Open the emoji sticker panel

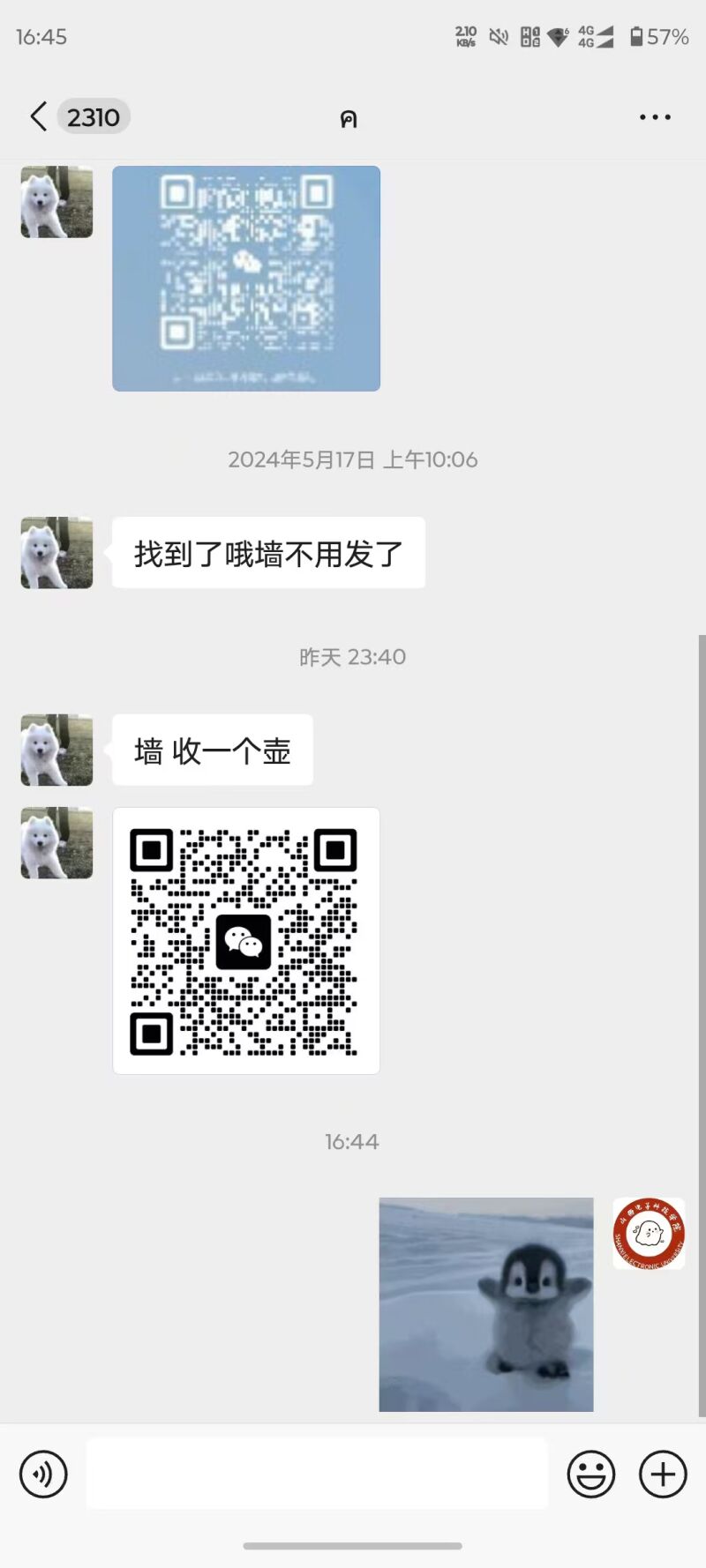coord(590,1474)
